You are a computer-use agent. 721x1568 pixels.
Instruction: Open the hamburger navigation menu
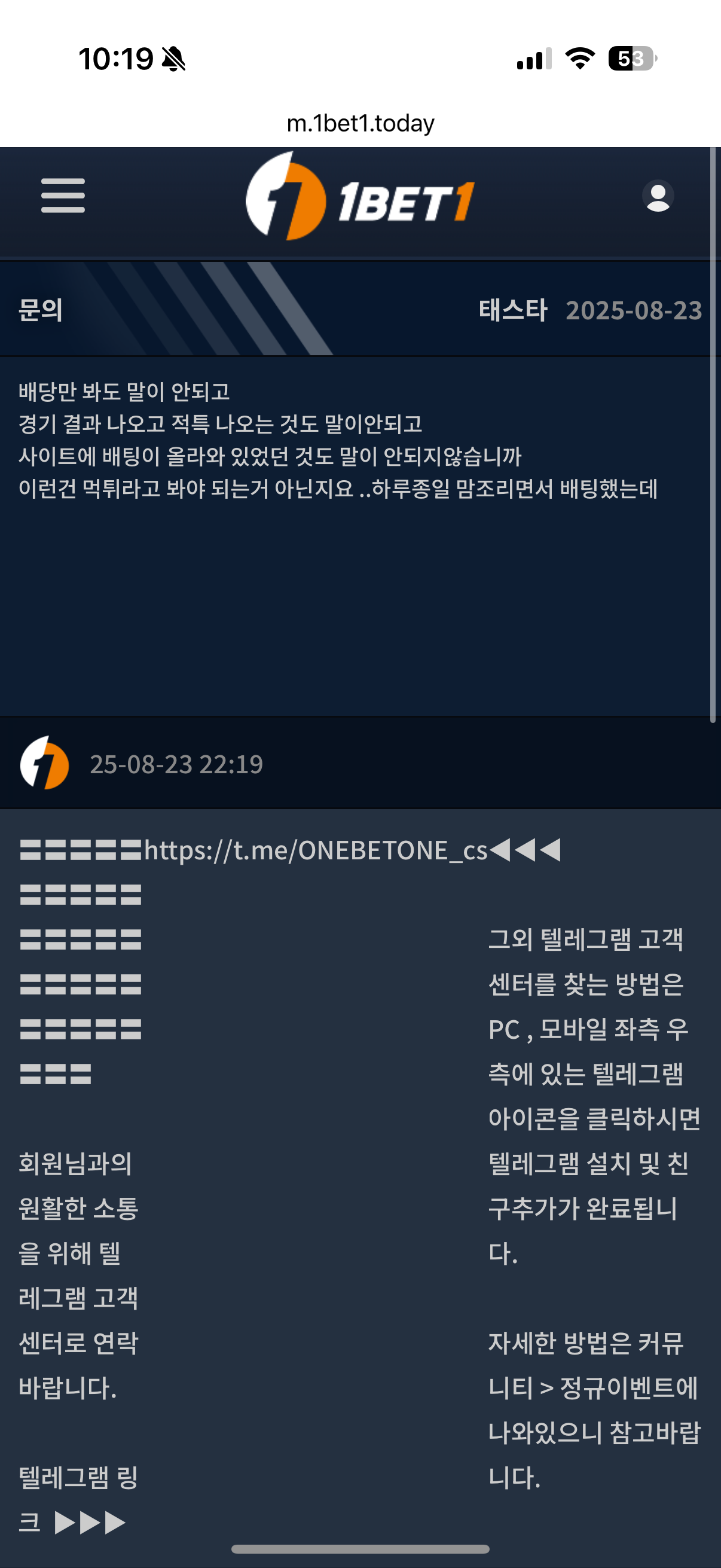click(62, 197)
